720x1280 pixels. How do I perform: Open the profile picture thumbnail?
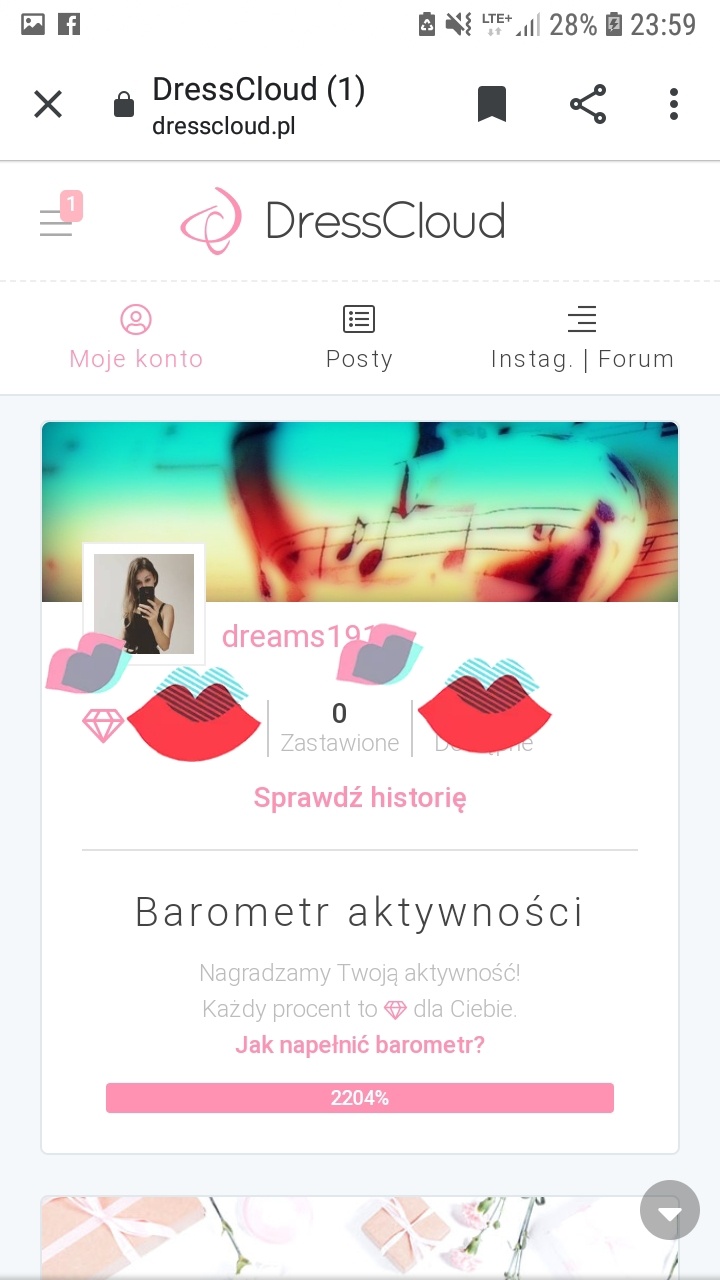(x=143, y=602)
